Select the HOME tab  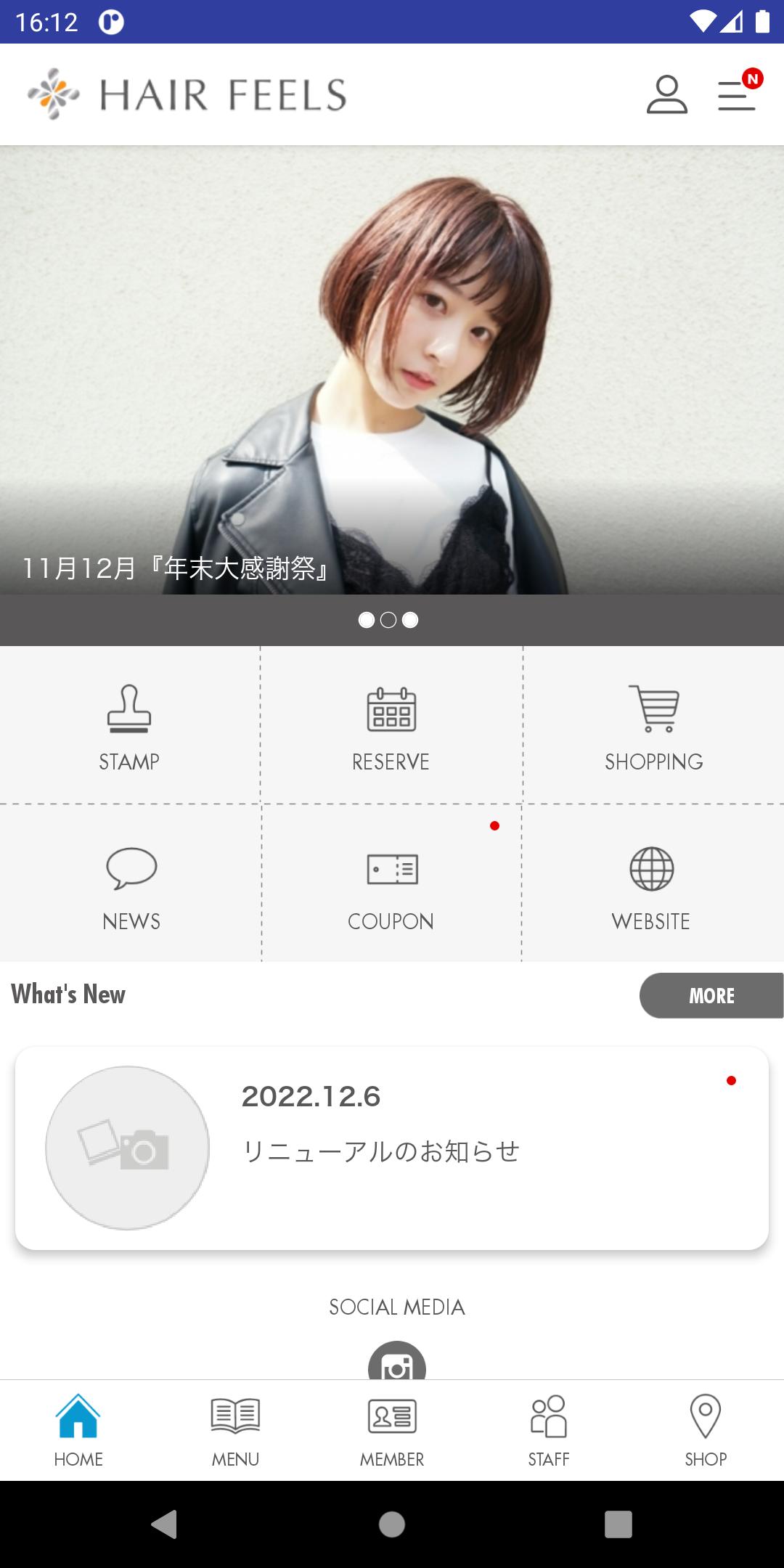78,1430
